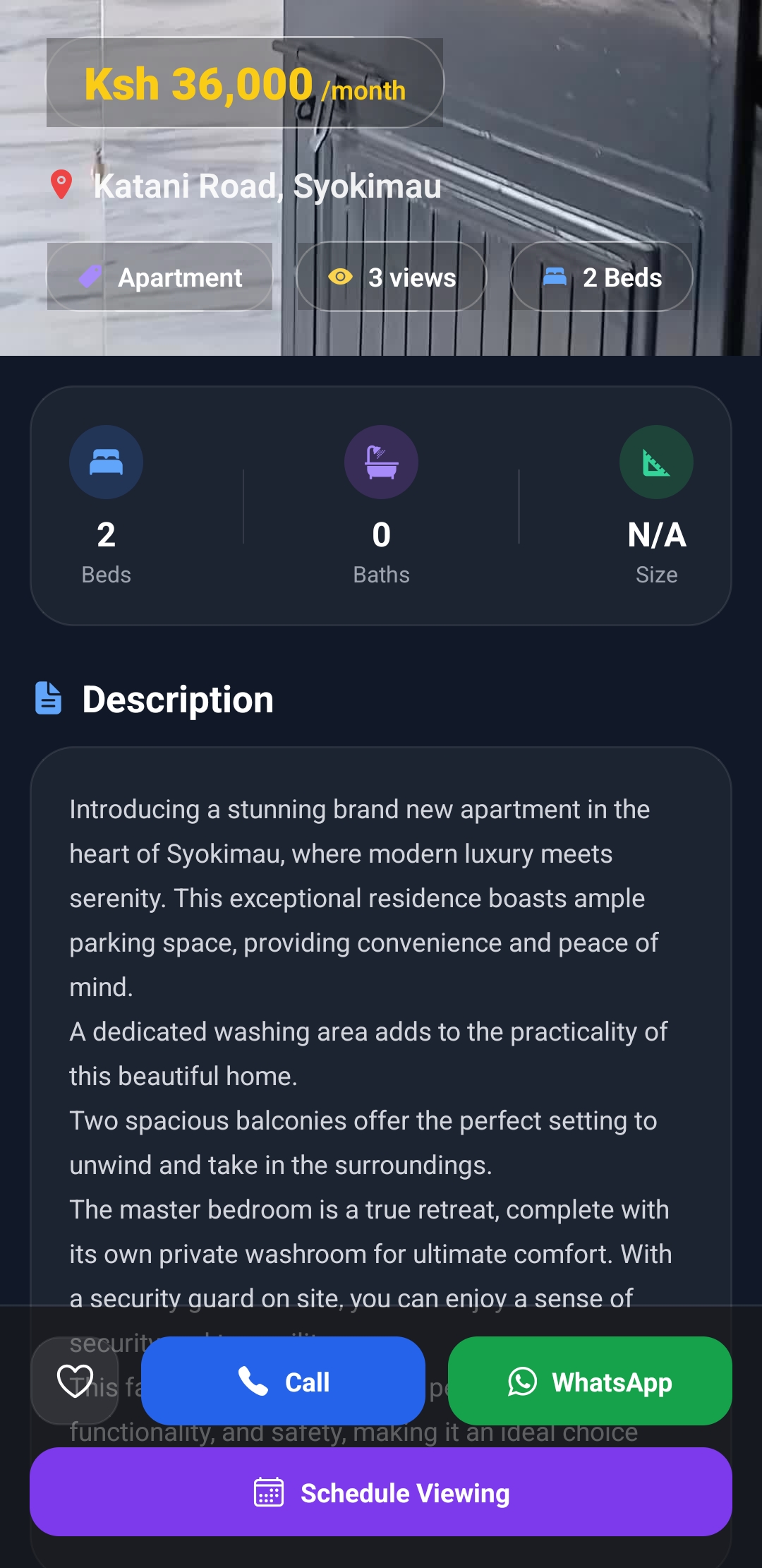This screenshot has height=1568, width=762.
Task: Click the bed icon inside 2 Beds chip
Action: pyautogui.click(x=554, y=277)
